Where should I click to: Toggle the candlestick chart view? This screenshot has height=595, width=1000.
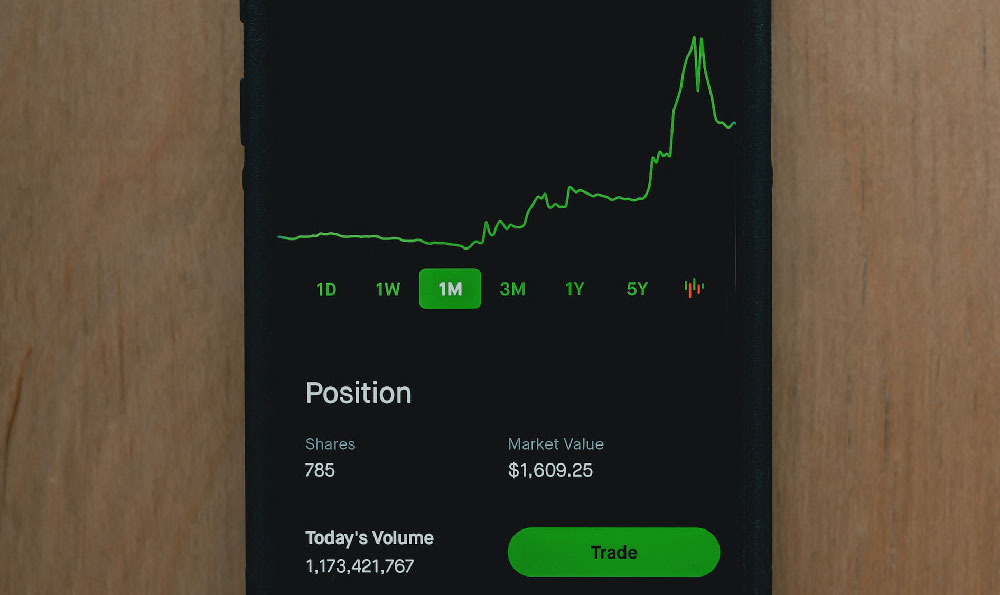coord(694,289)
